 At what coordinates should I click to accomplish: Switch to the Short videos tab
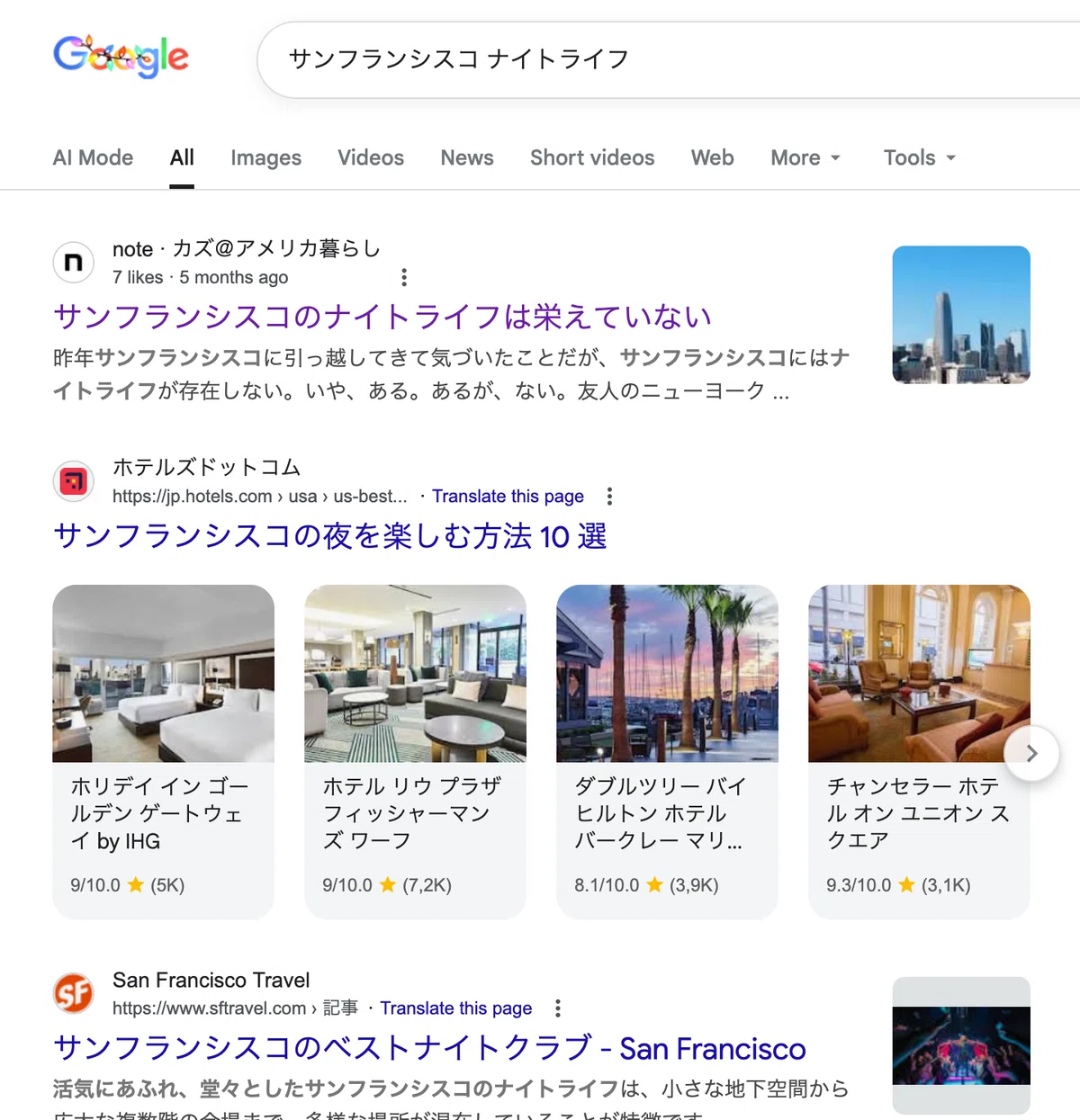click(x=592, y=157)
